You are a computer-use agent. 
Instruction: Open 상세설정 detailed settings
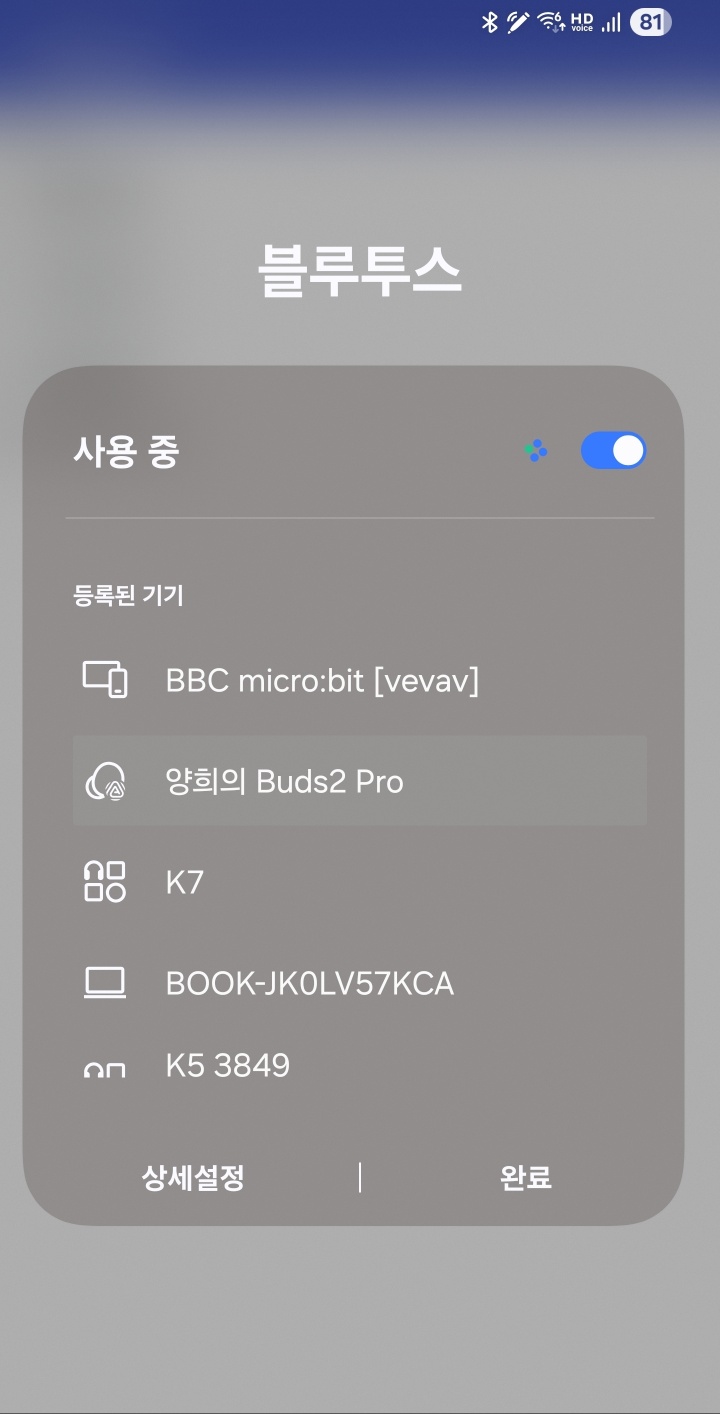193,1177
